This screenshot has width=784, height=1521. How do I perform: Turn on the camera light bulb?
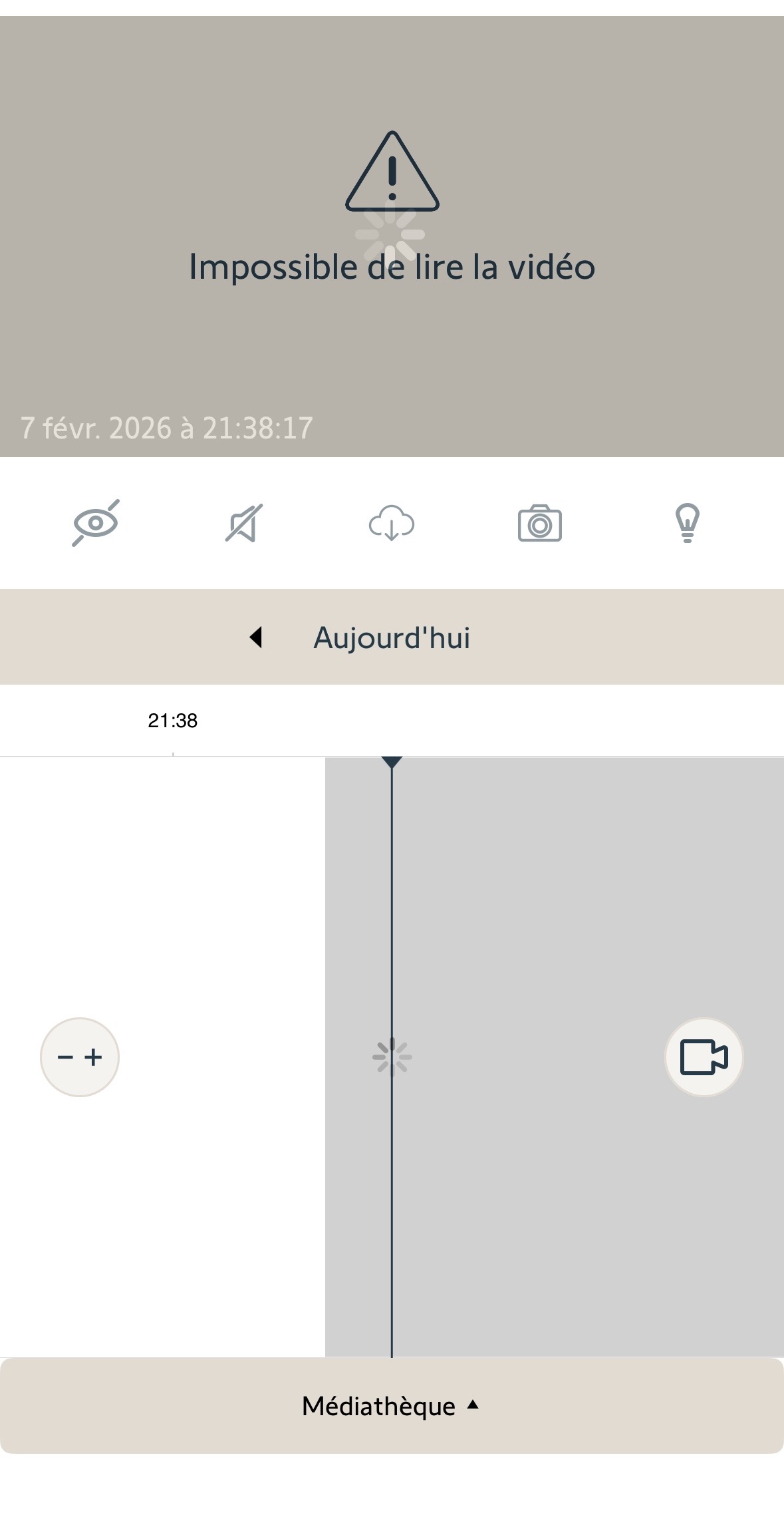[x=687, y=523]
